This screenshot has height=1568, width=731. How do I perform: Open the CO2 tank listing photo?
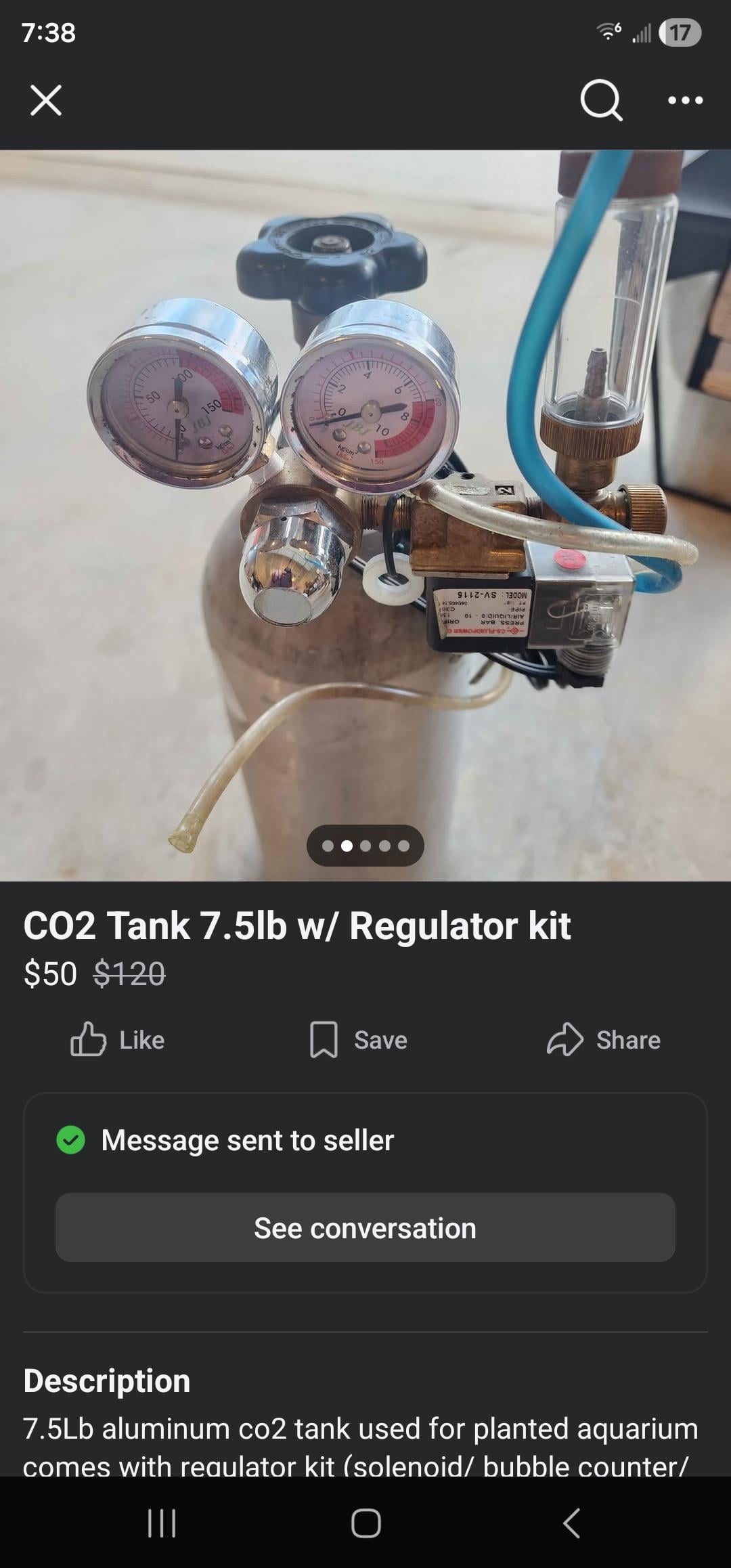[365, 515]
